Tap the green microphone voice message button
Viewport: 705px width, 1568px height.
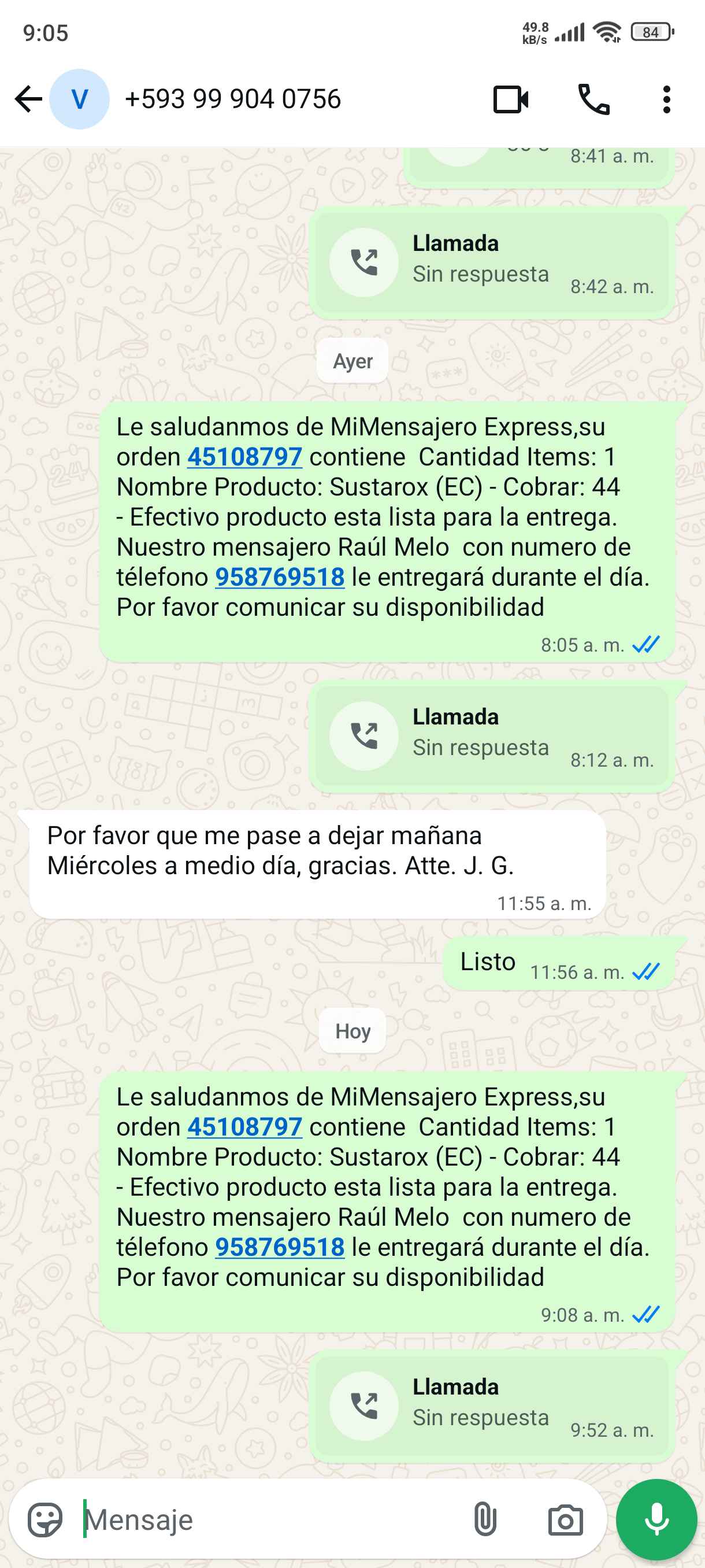tap(656, 1520)
